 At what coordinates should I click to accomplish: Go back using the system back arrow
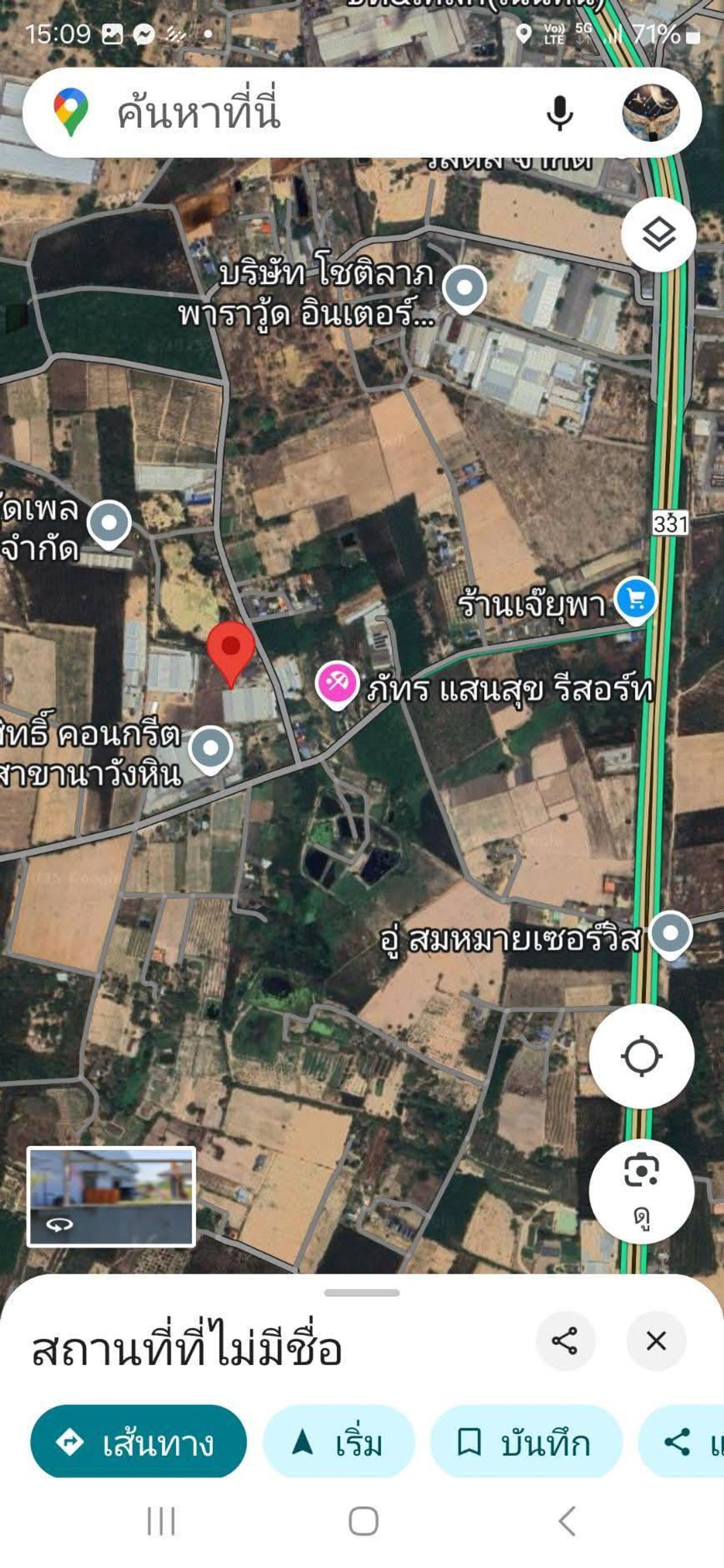[566, 1521]
